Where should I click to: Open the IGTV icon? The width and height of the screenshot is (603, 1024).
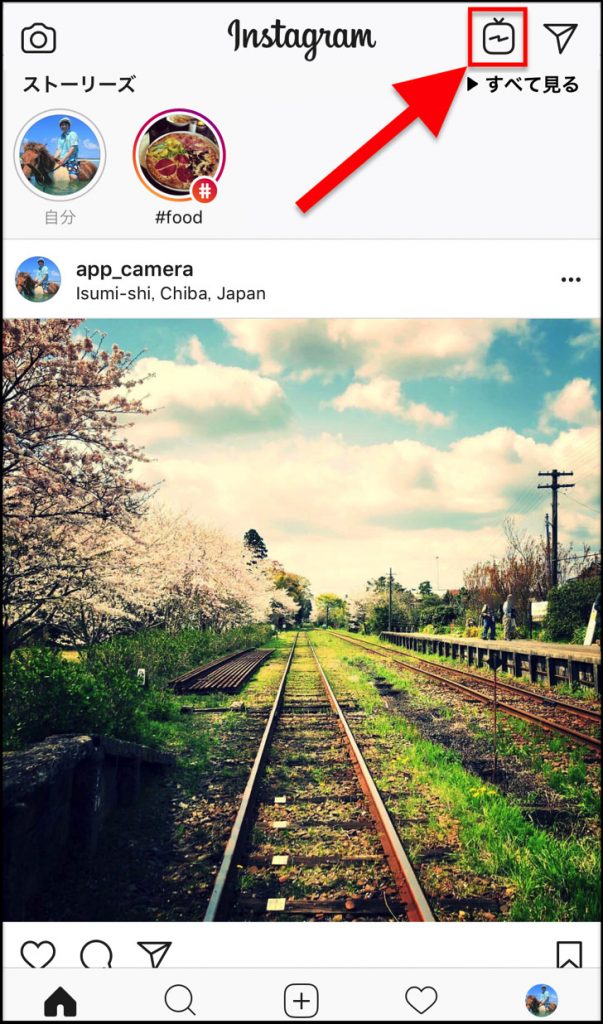(498, 38)
